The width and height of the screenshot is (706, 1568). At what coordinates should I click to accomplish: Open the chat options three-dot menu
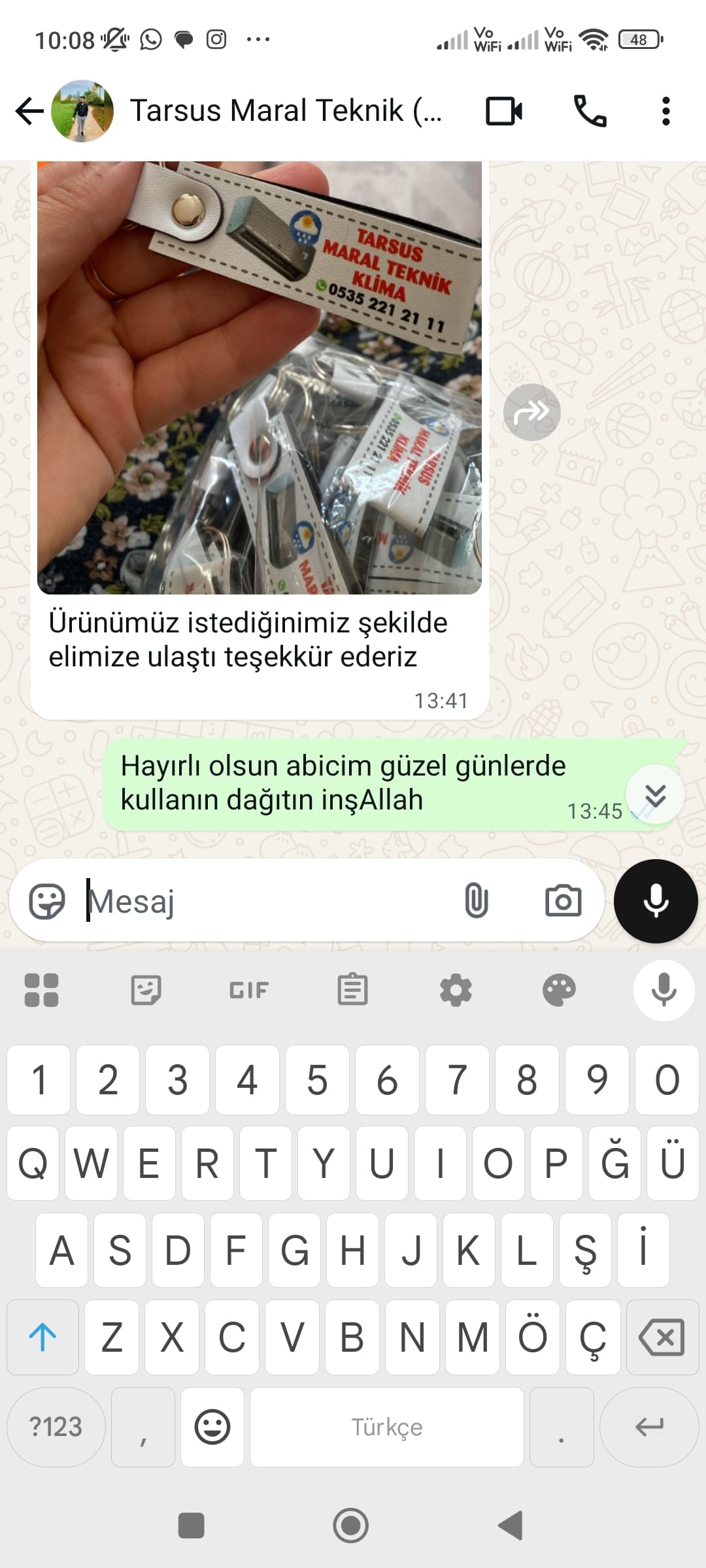point(665,111)
